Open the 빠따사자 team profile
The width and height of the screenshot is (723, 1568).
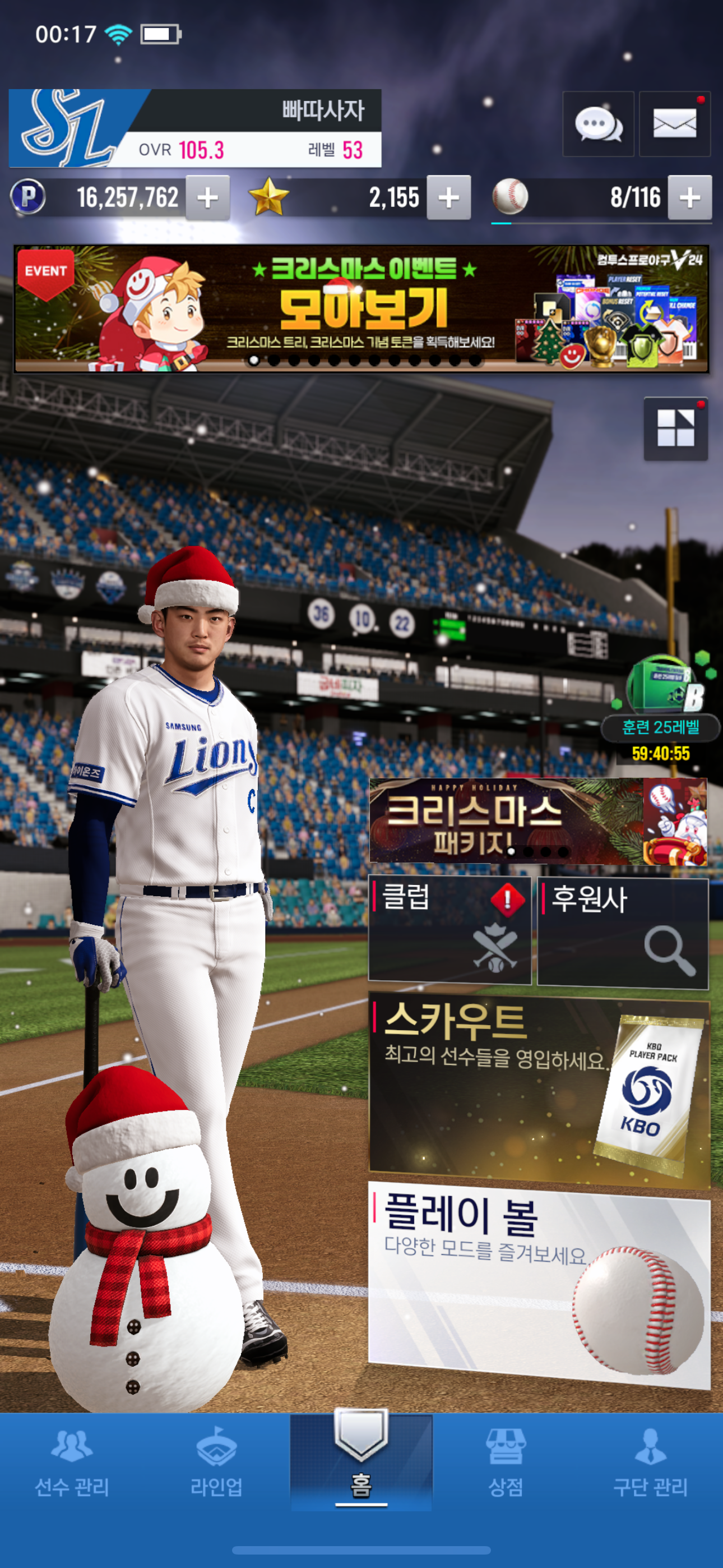coord(194,128)
